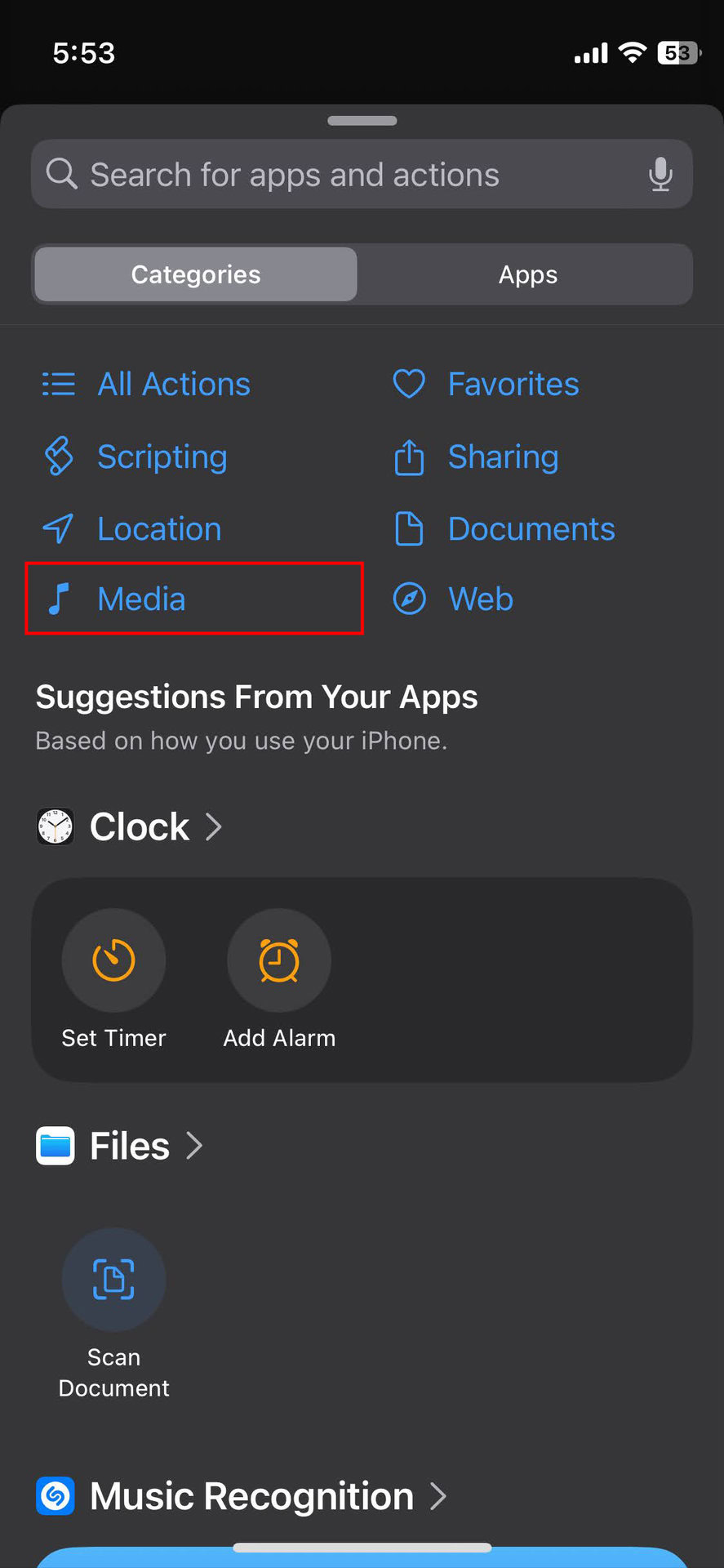Choose the Media category
724x1568 pixels.
[x=141, y=599]
